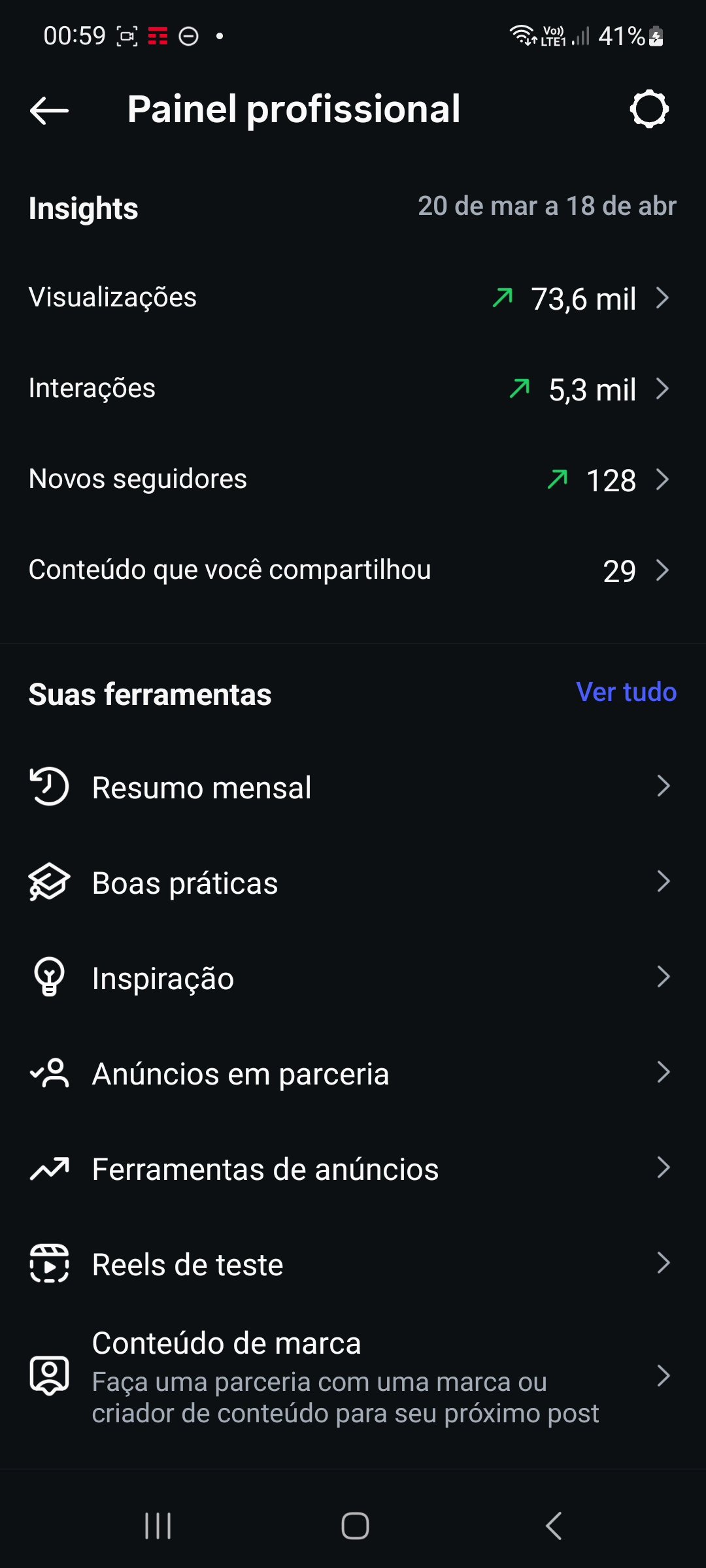The width and height of the screenshot is (706, 1568).
Task: Tap the system home button
Action: [355, 1526]
